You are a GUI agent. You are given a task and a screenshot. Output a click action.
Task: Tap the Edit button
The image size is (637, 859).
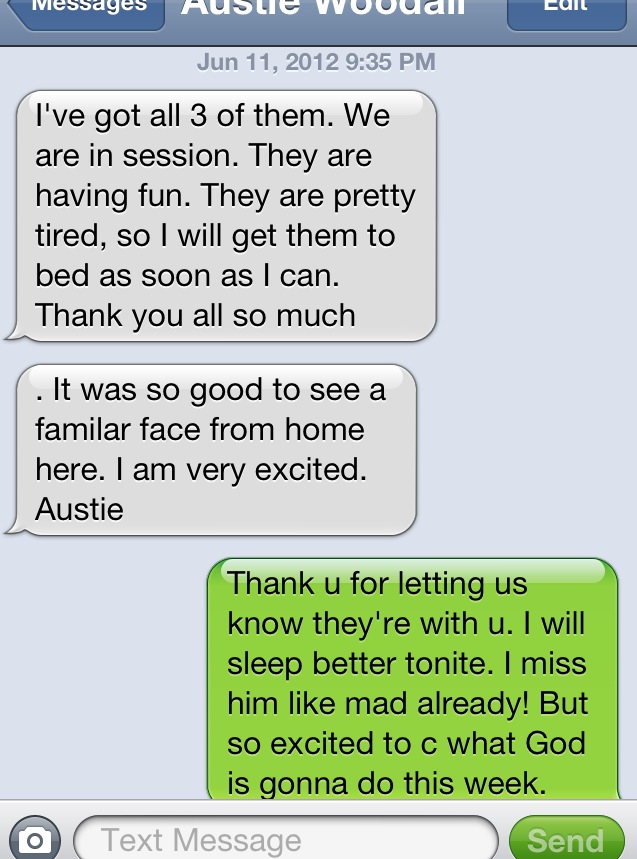point(565,10)
